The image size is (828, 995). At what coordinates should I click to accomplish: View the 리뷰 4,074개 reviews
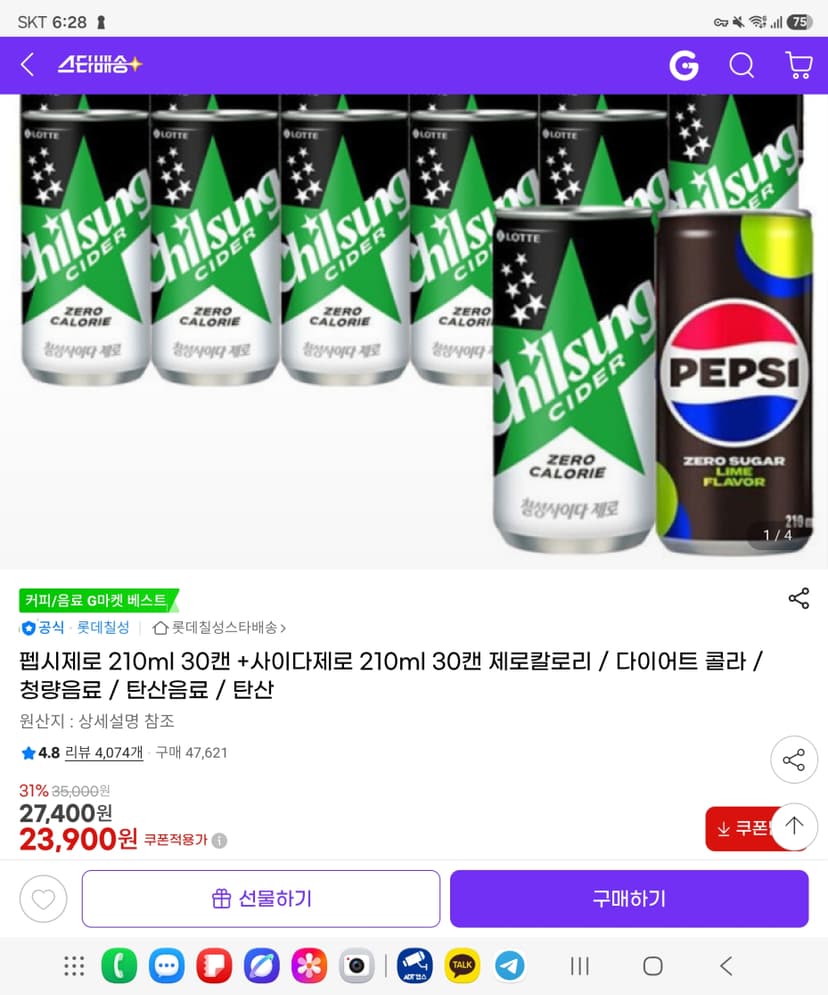click(x=104, y=753)
